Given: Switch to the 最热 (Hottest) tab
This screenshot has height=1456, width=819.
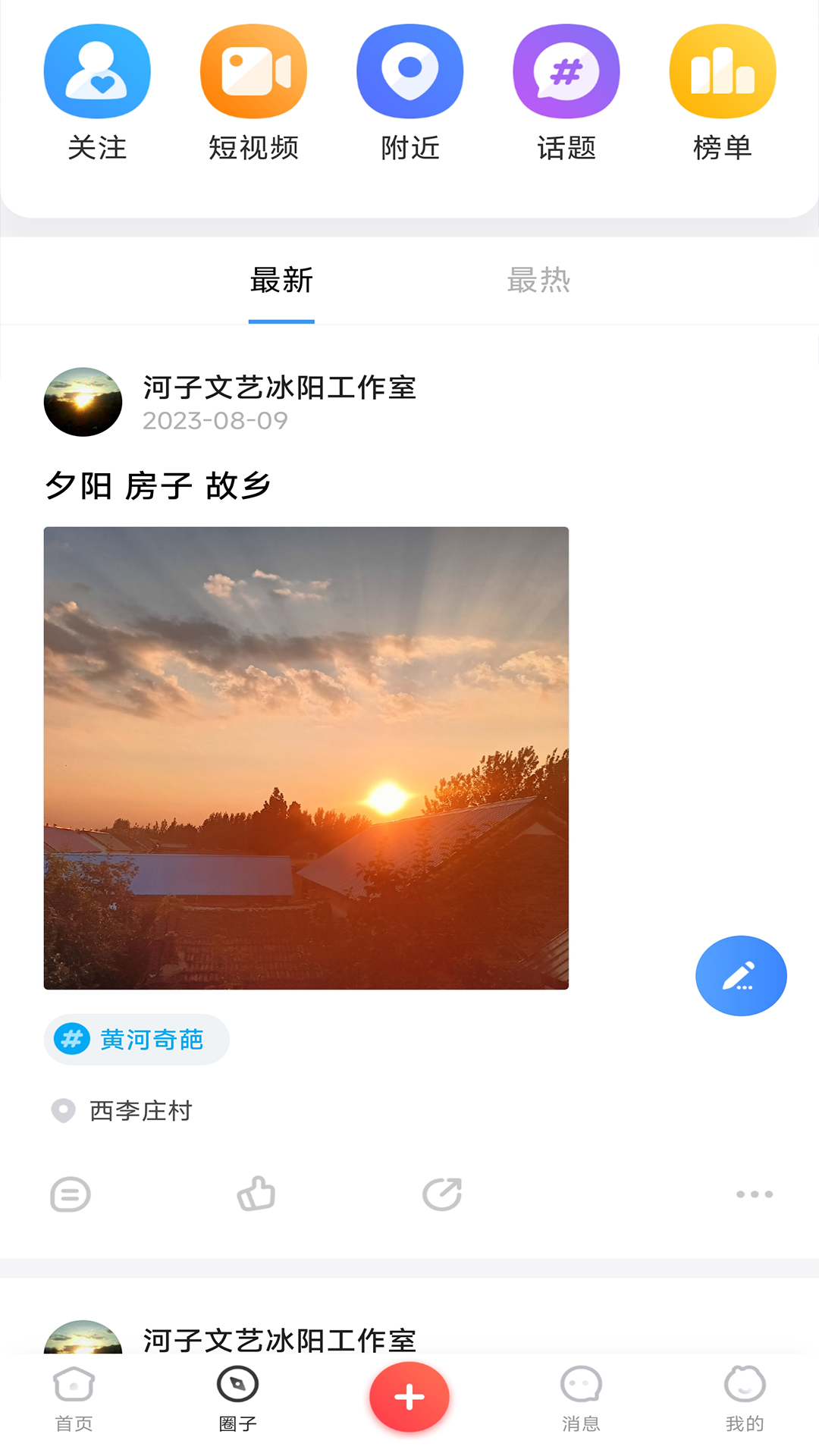Looking at the screenshot, I should click(x=538, y=281).
